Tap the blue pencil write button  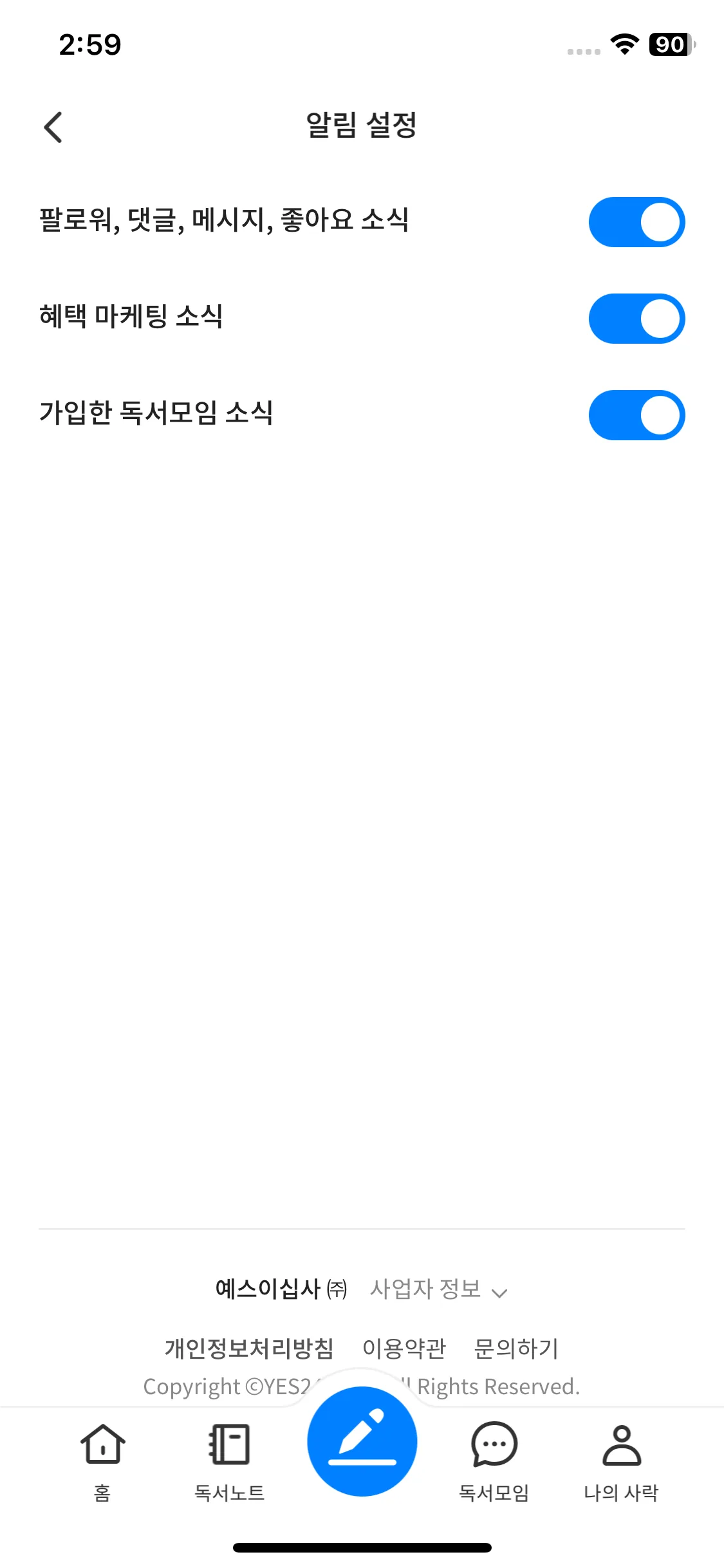tap(362, 1441)
